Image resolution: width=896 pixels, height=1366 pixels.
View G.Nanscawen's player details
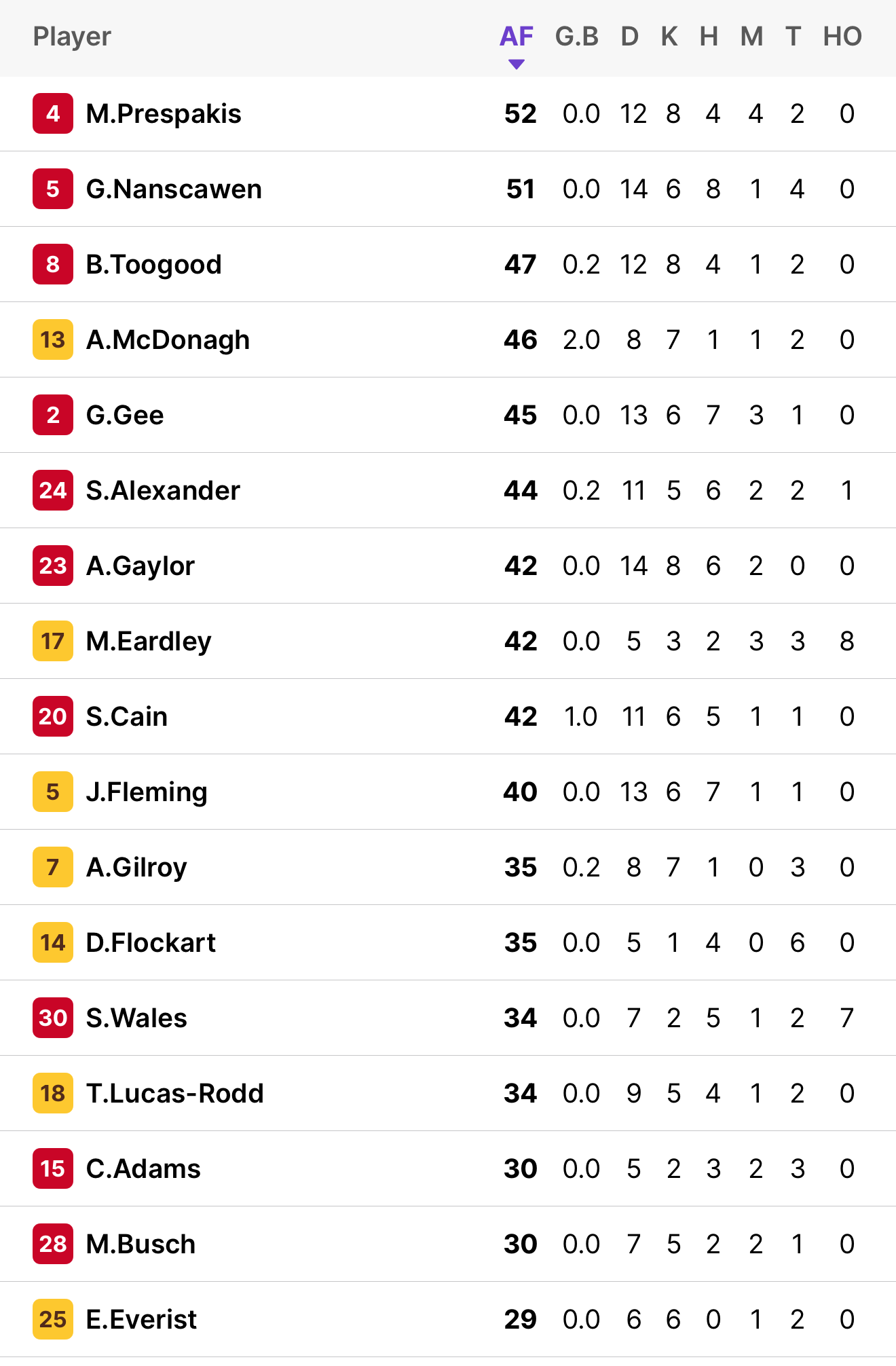(174, 189)
